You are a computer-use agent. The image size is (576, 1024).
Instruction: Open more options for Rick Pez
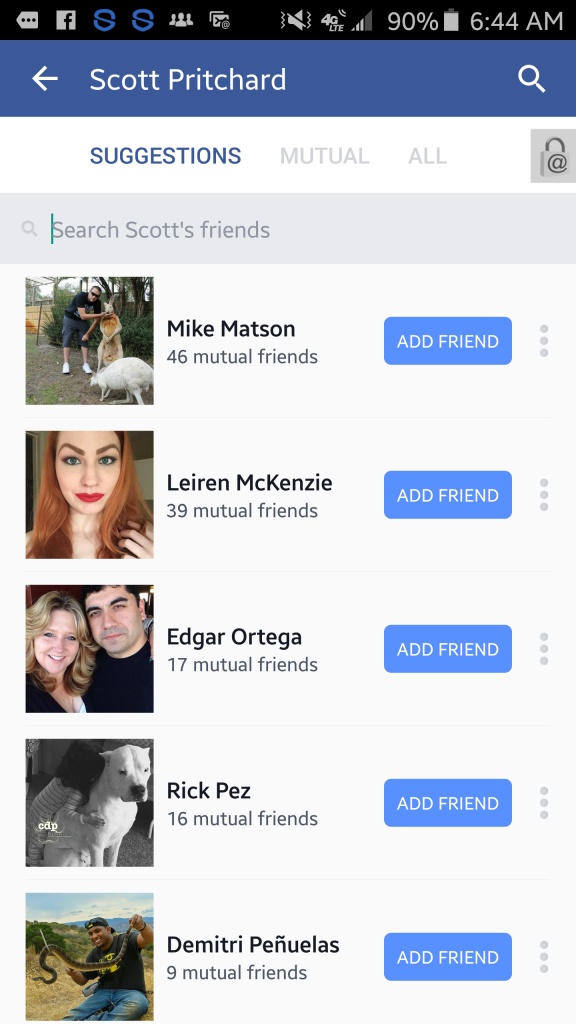[x=544, y=803]
